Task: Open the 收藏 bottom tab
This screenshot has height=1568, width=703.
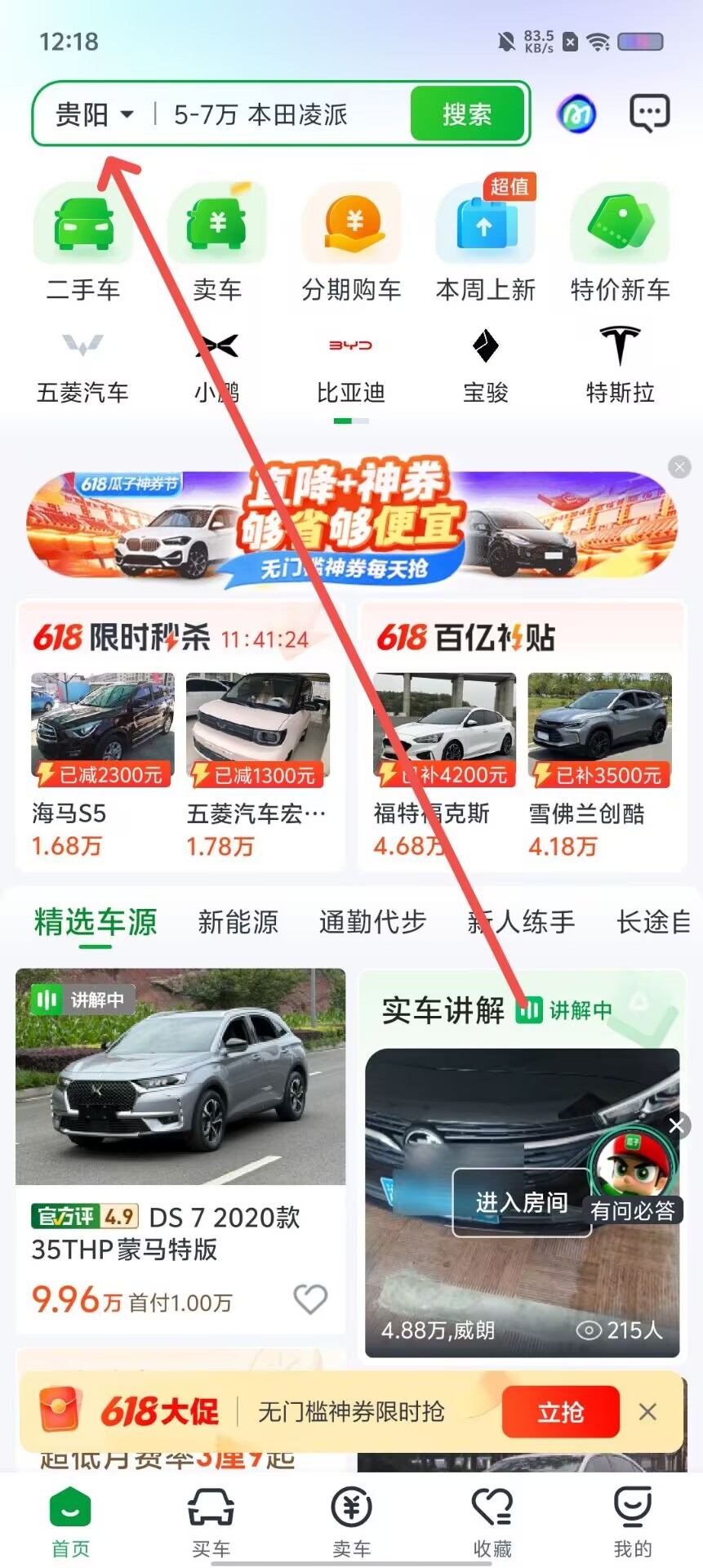Action: [492, 1522]
